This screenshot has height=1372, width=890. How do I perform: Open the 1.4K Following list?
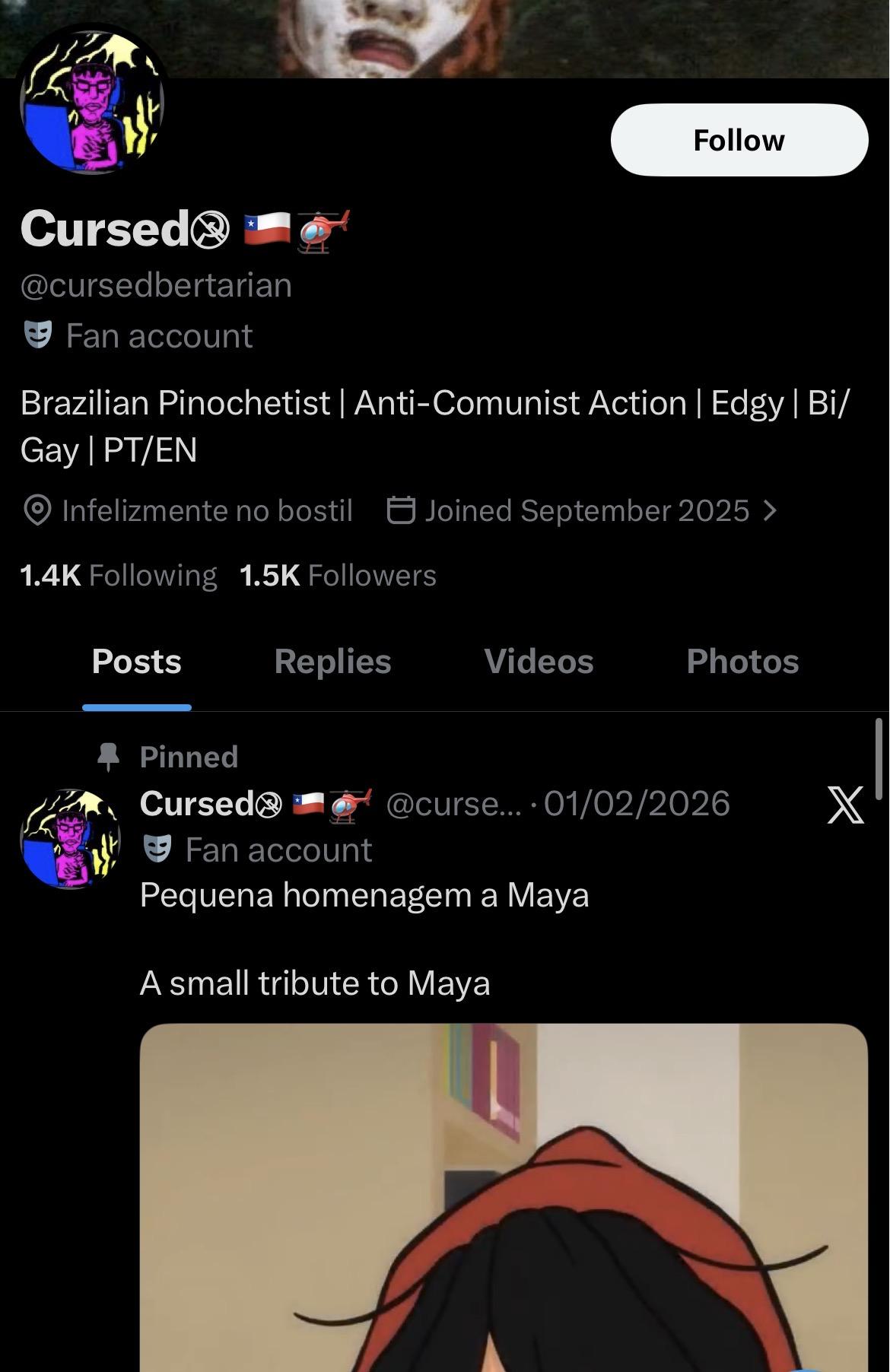tap(118, 576)
